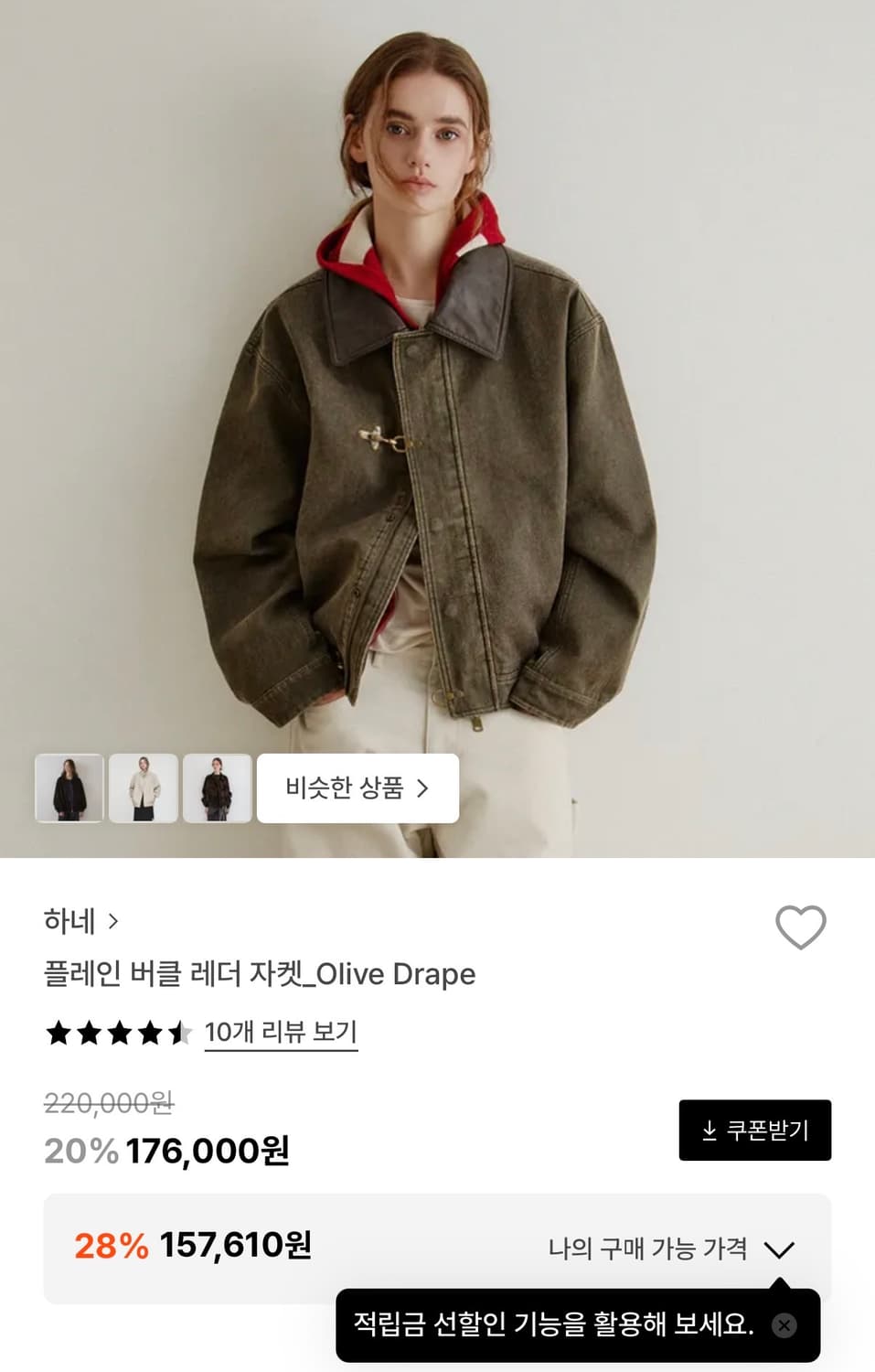Image resolution: width=875 pixels, height=1372 pixels.
Task: Select the black jacket thumbnail
Action: (69, 788)
